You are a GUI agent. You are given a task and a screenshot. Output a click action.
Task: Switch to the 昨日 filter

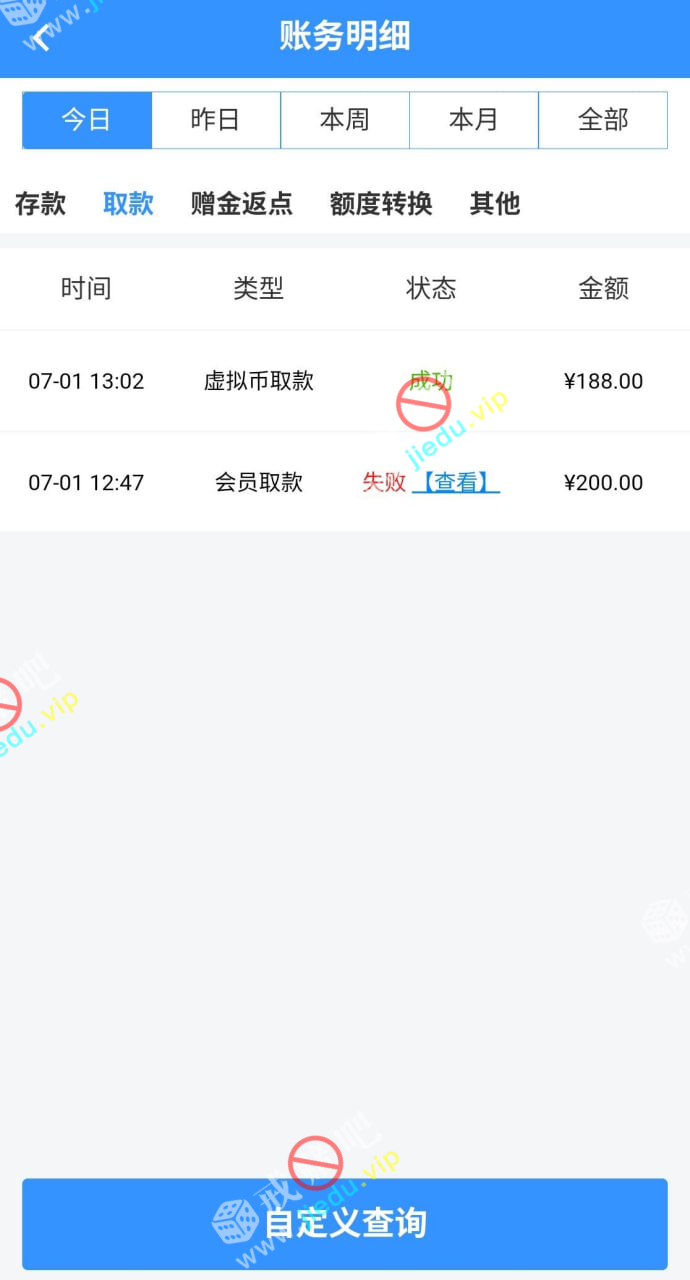pyautogui.click(x=215, y=120)
